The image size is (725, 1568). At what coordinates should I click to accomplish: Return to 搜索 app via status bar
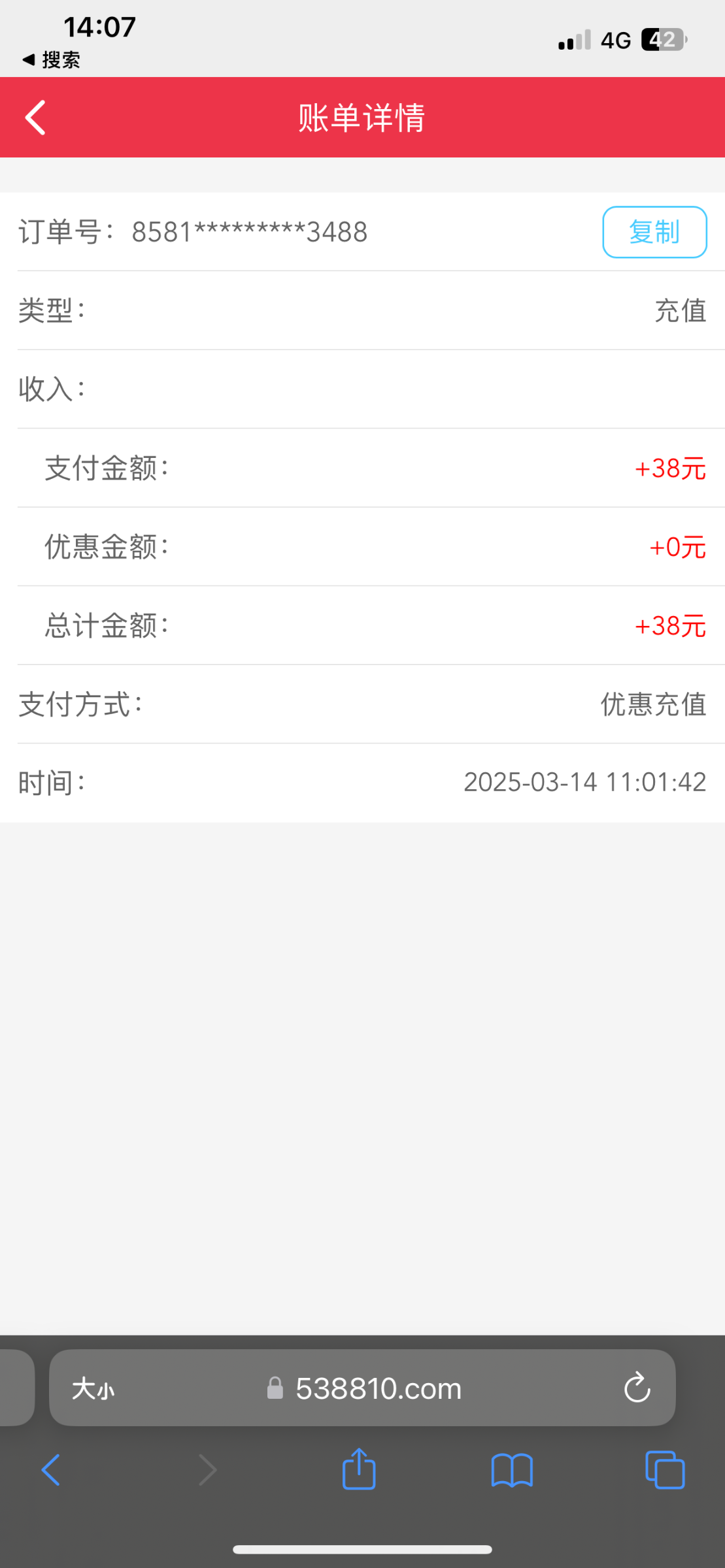(x=51, y=60)
